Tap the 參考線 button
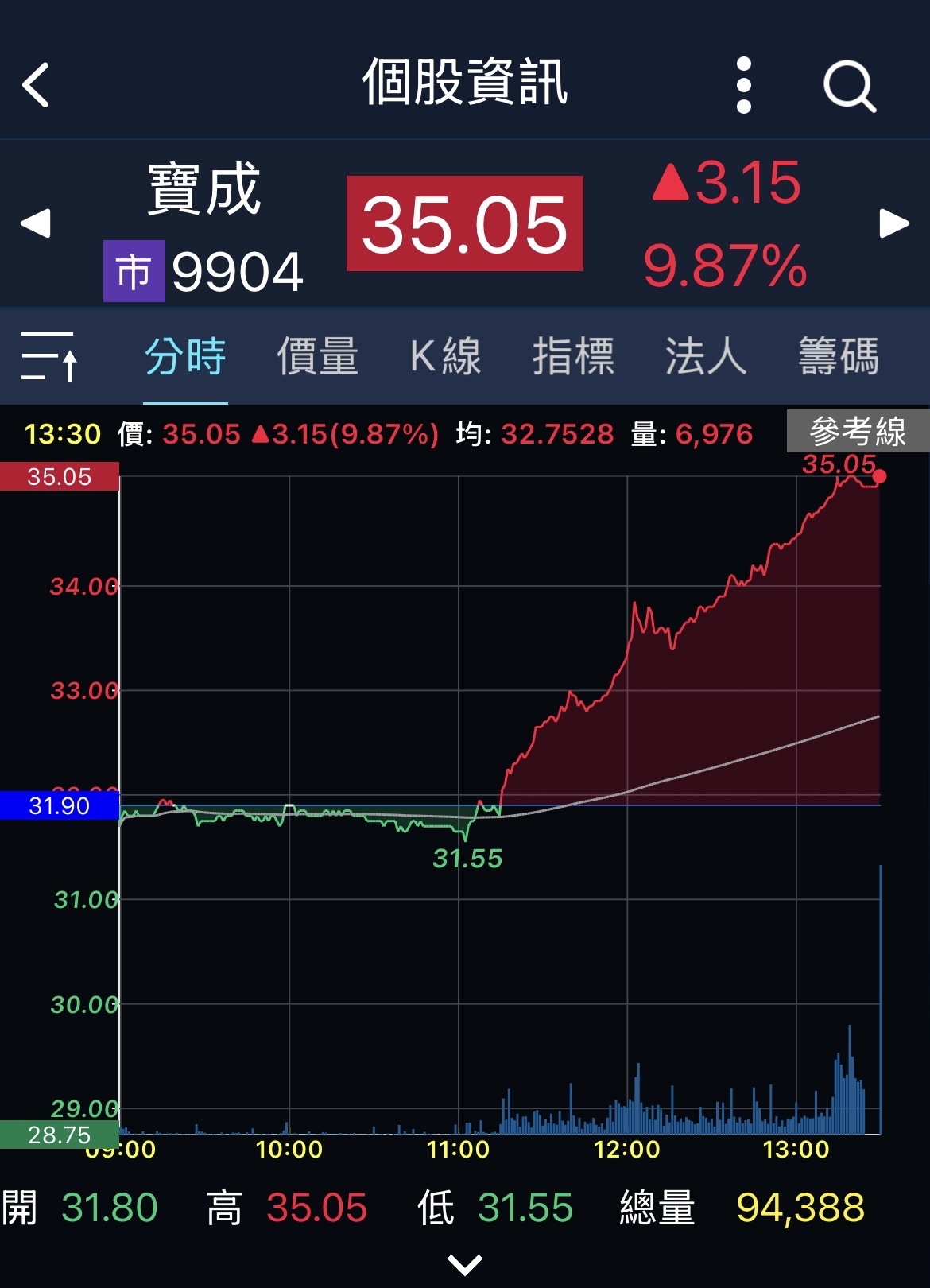Image resolution: width=930 pixels, height=1288 pixels. click(858, 432)
